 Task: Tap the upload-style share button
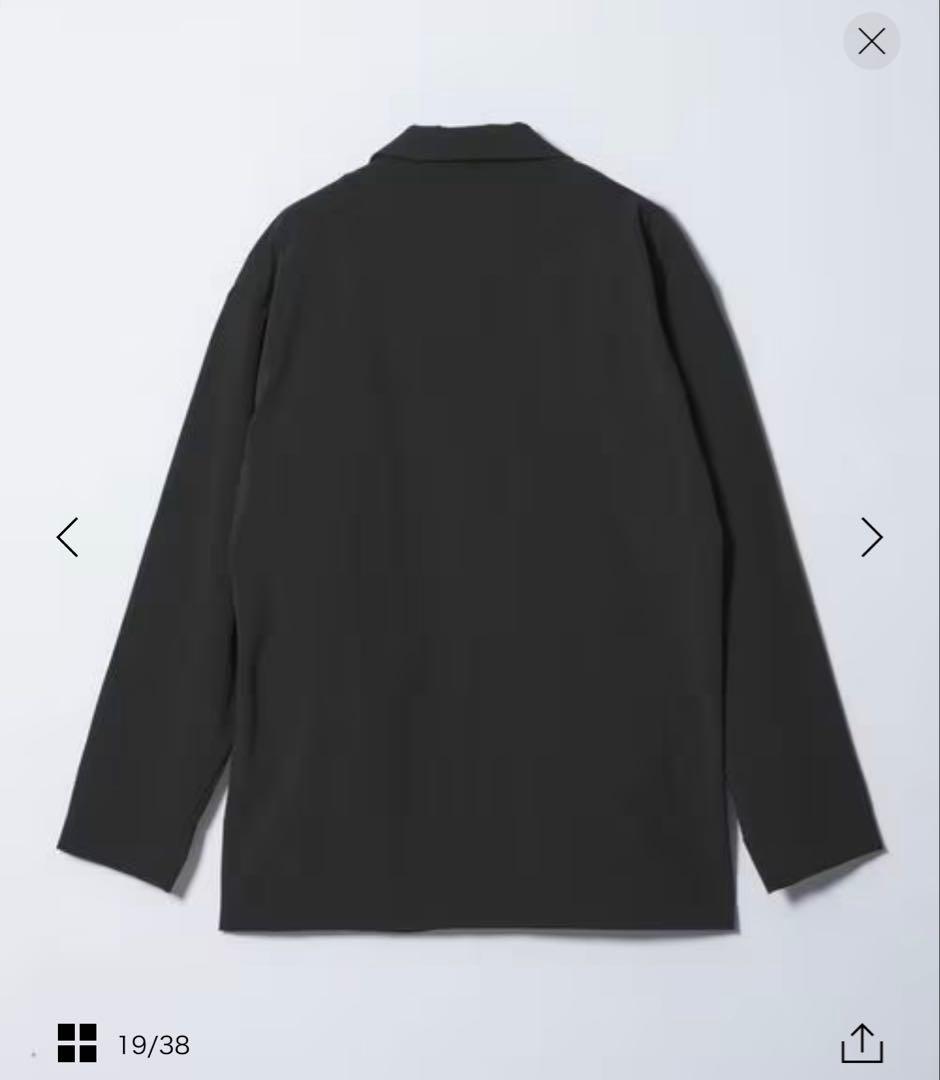pos(864,1042)
